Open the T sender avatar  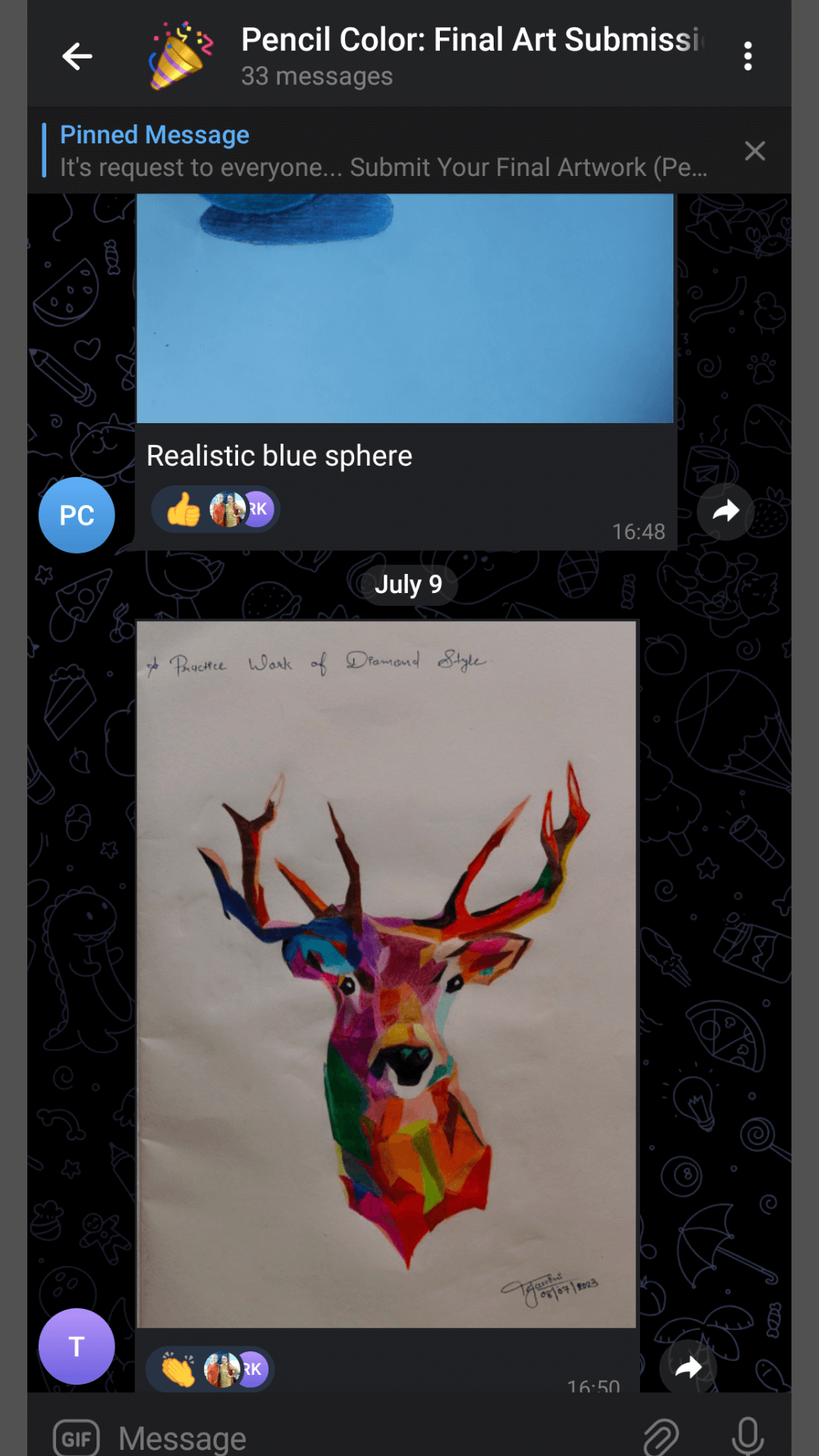tap(77, 1346)
